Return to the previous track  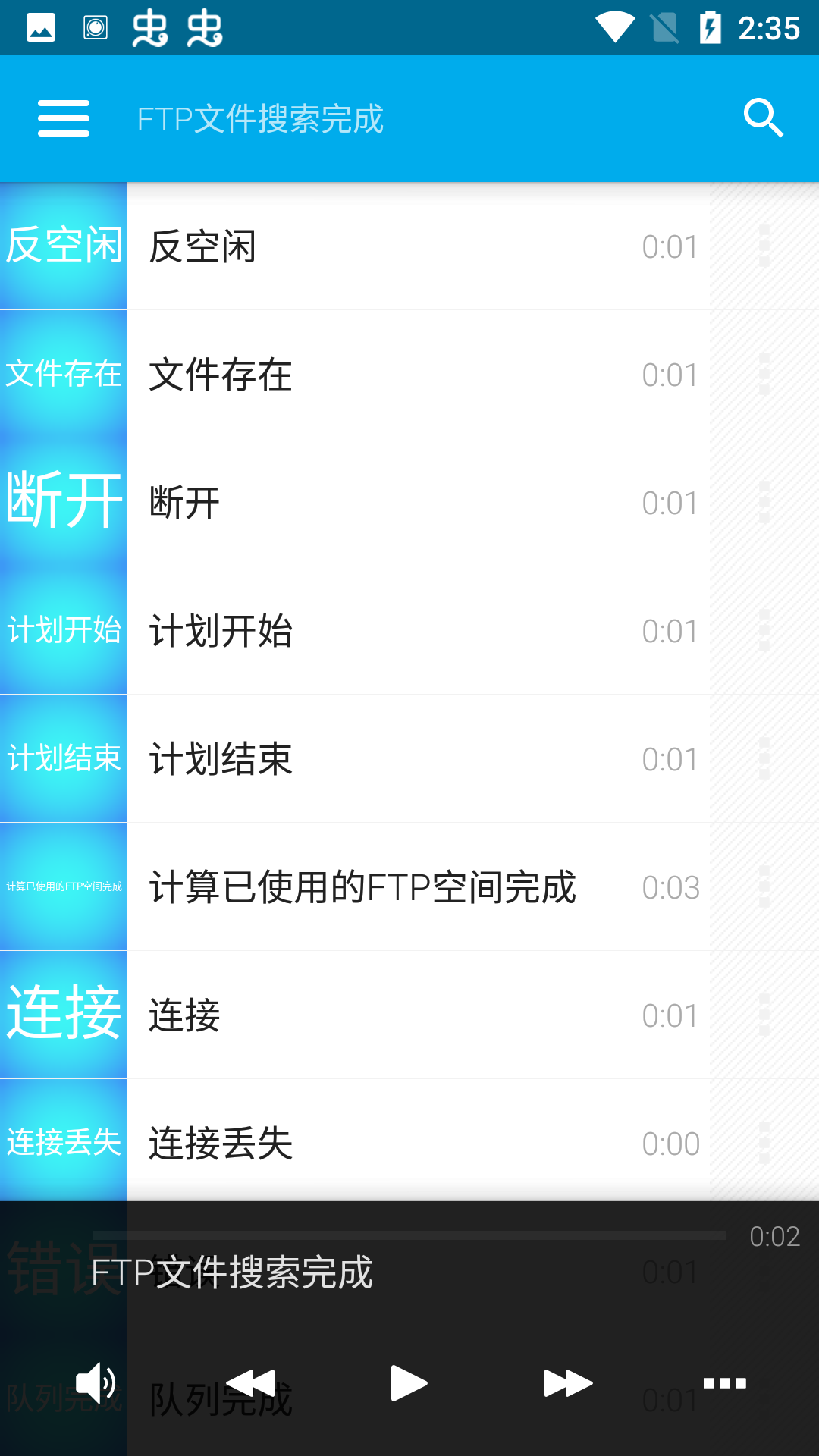tap(252, 1382)
